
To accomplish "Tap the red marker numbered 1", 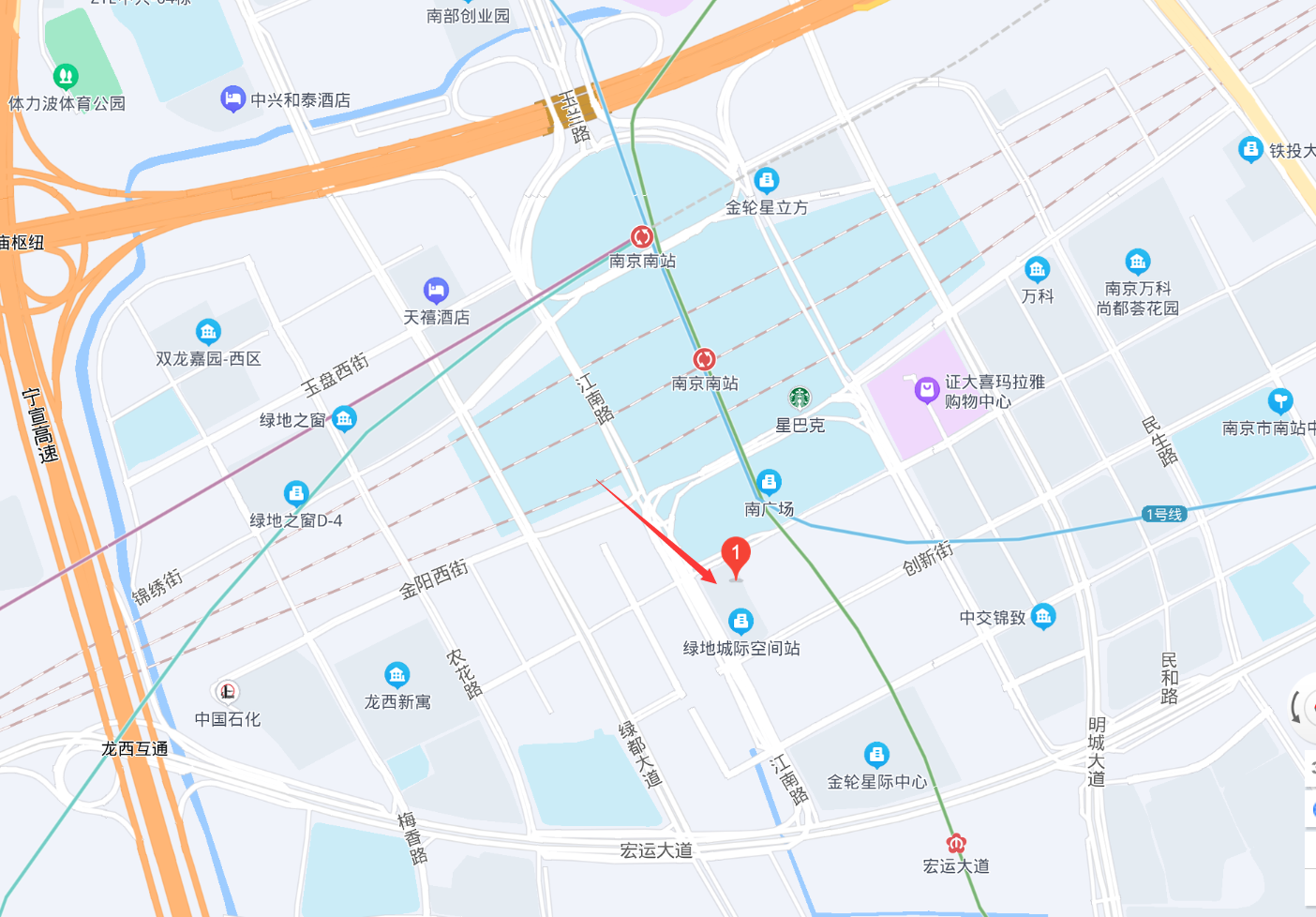I will click(736, 556).
